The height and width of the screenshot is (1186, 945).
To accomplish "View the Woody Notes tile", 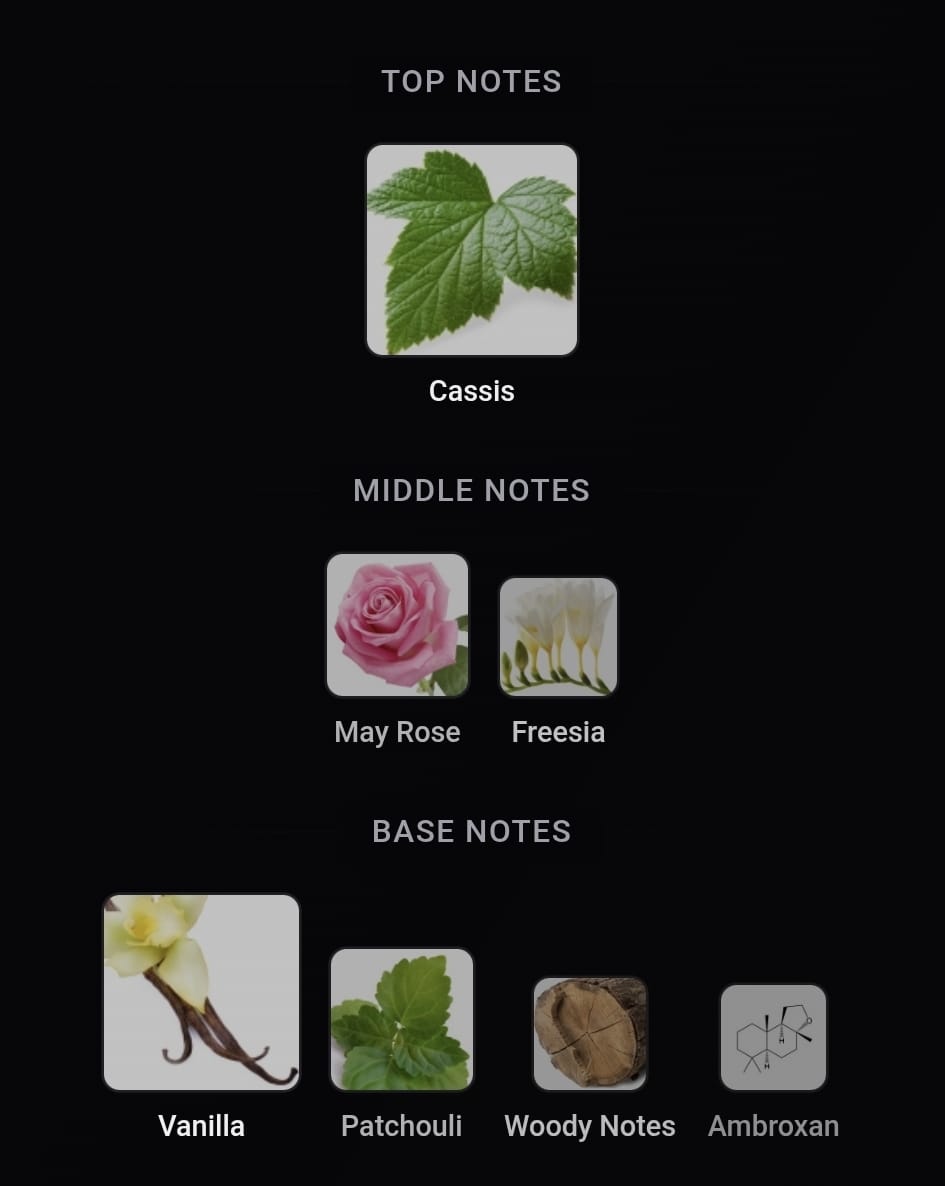I will (590, 1034).
